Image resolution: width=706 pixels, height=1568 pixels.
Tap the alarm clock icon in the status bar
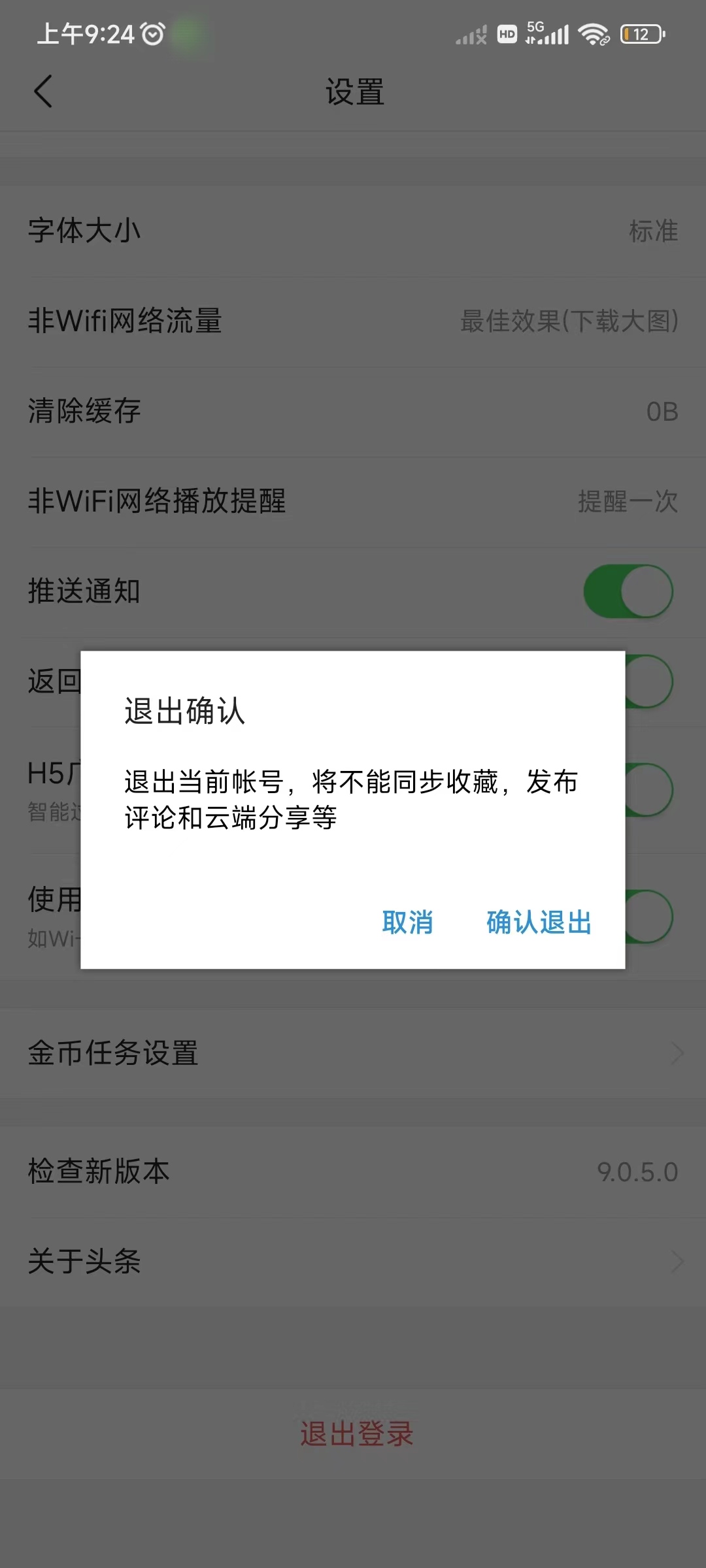[152, 33]
